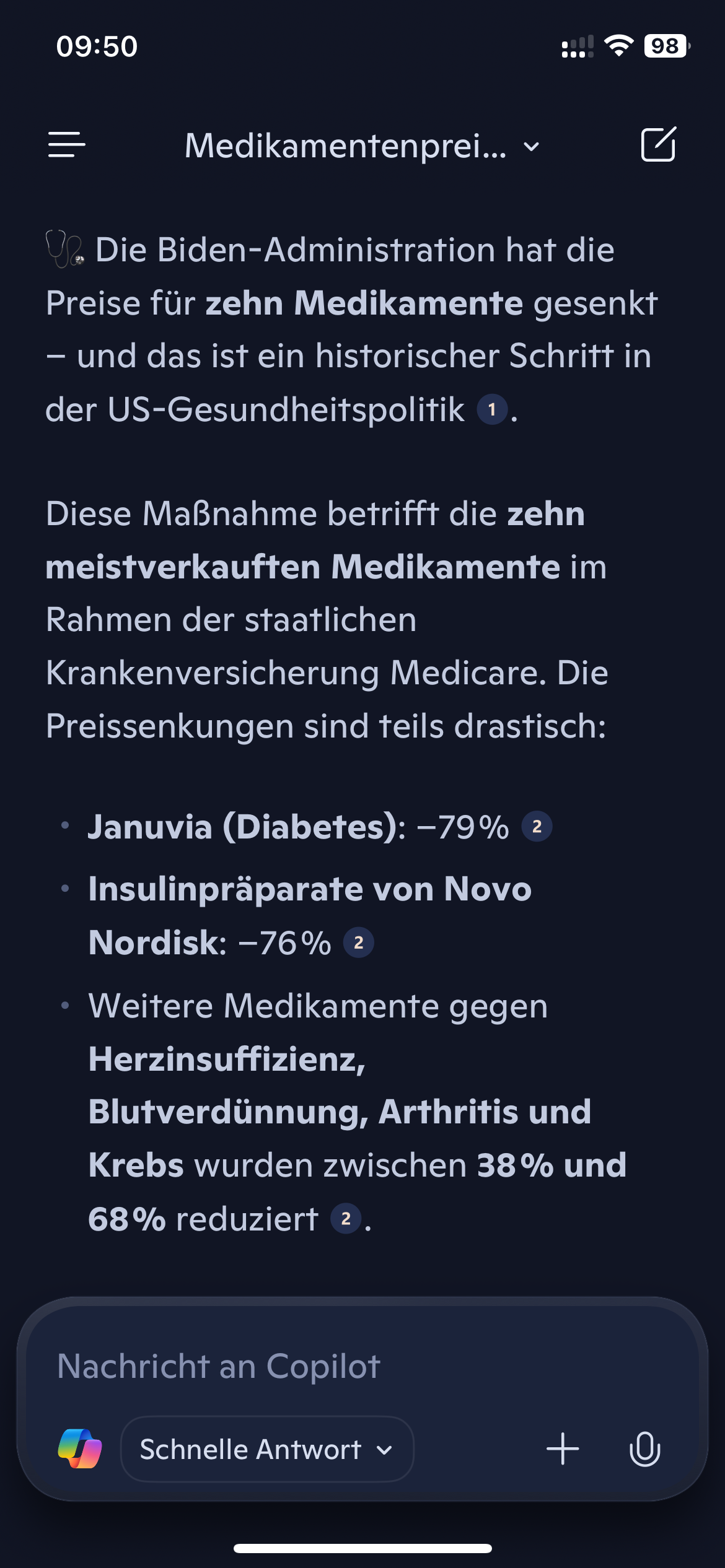This screenshot has width=725, height=1568.
Task: Expand the Medikamentenprei… conversation title dropdown
Action: click(362, 146)
